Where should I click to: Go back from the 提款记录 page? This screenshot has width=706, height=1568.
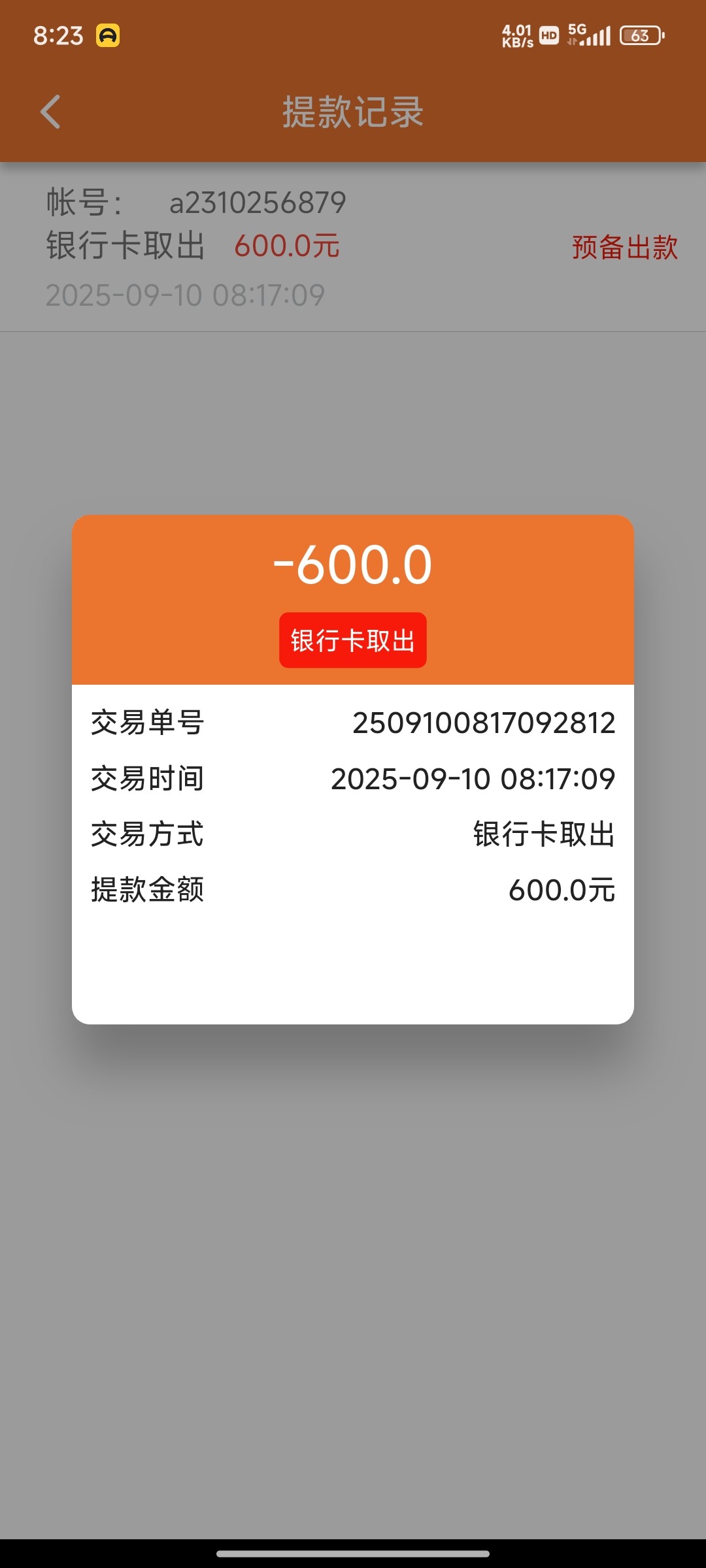(50, 112)
